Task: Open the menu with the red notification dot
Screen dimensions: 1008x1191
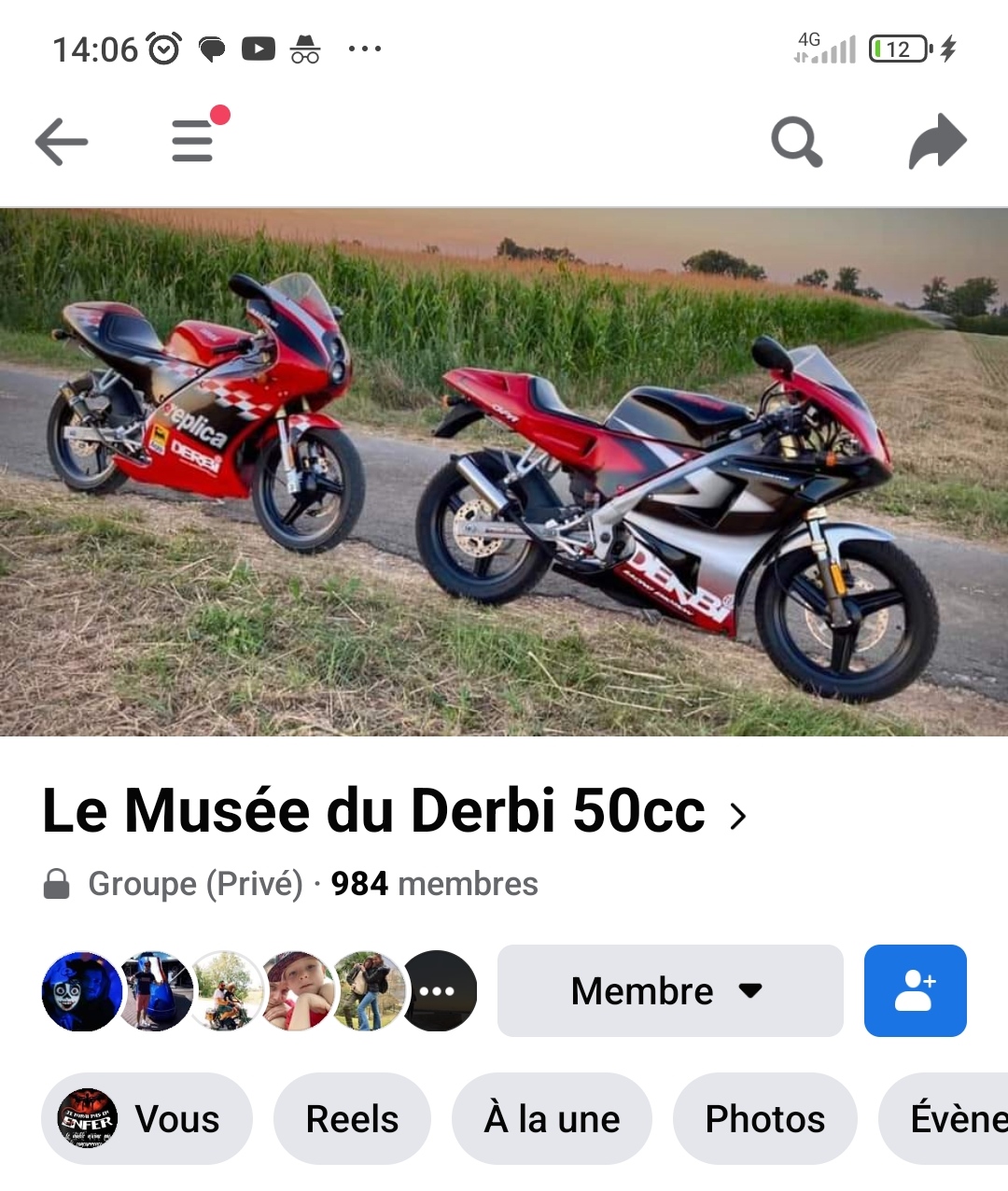Action: (194, 141)
